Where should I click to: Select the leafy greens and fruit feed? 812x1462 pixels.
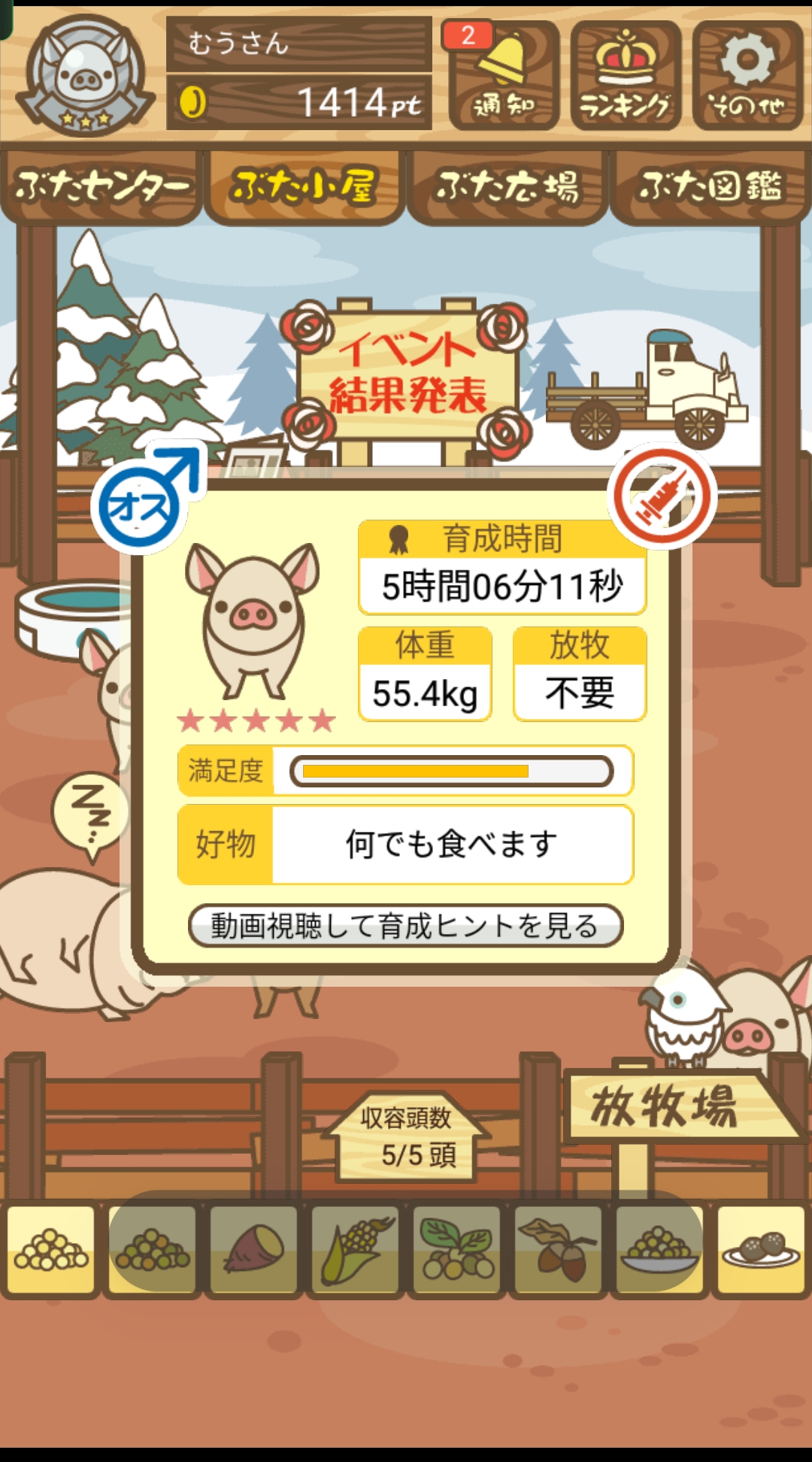pyautogui.click(x=457, y=1250)
